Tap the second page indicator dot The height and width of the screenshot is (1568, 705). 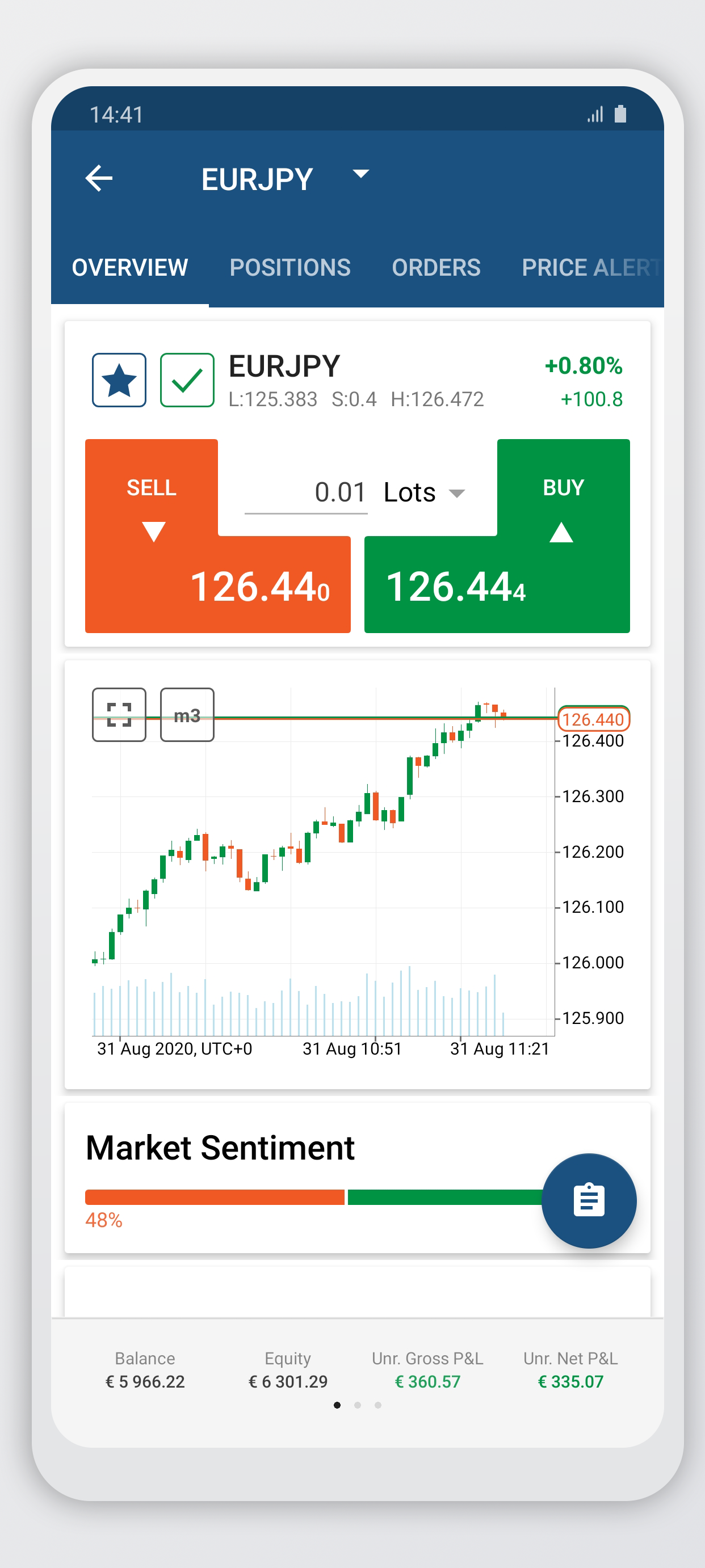tap(358, 1406)
